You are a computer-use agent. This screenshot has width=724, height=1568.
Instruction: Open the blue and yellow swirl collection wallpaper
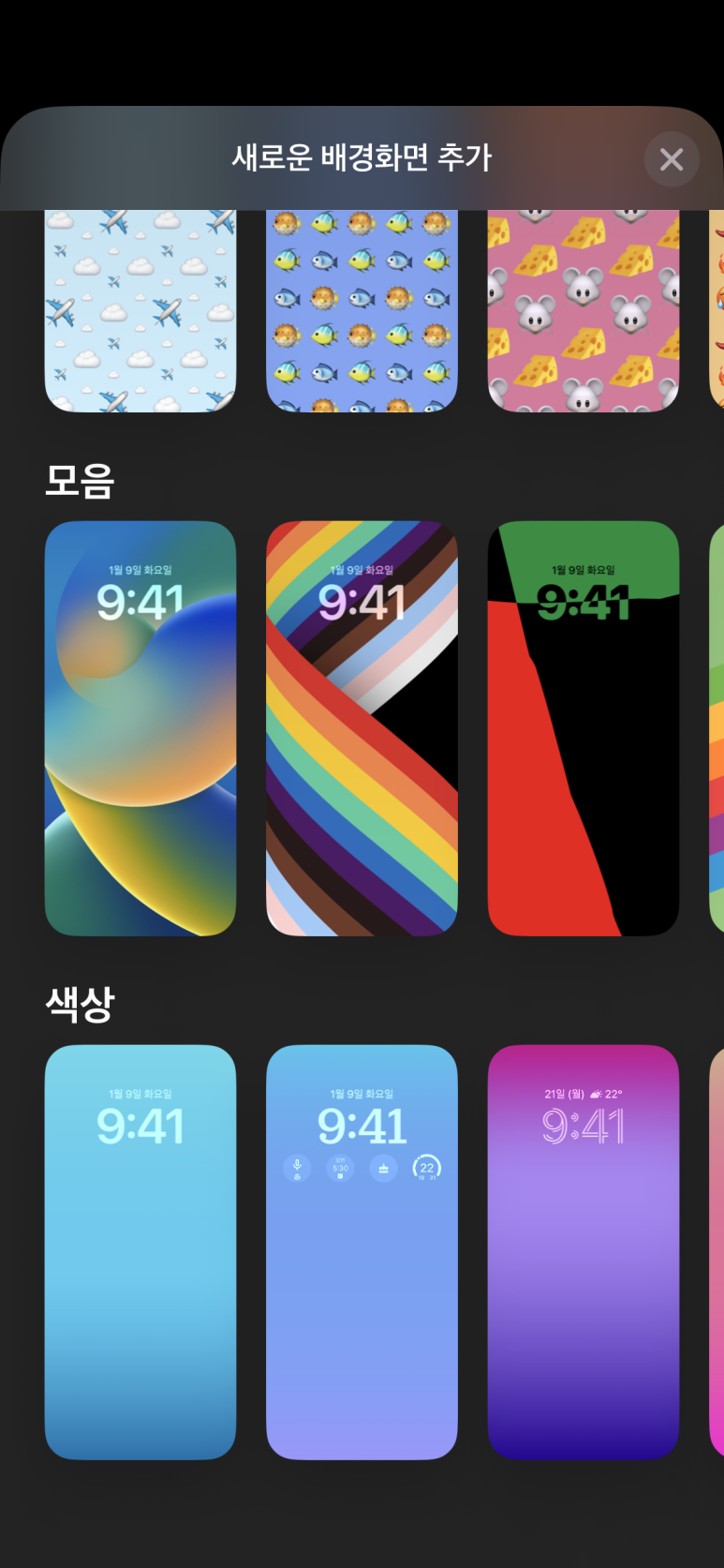point(140,728)
